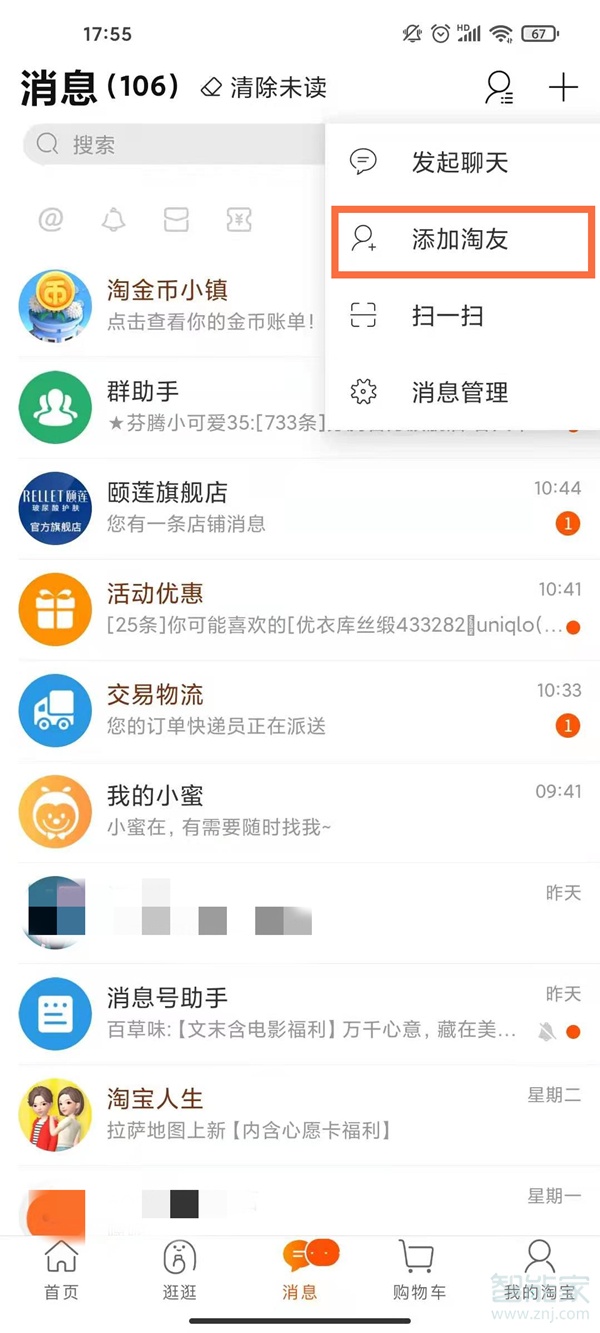View 活动优惠 promotions messages
600x1333 pixels.
[300, 608]
